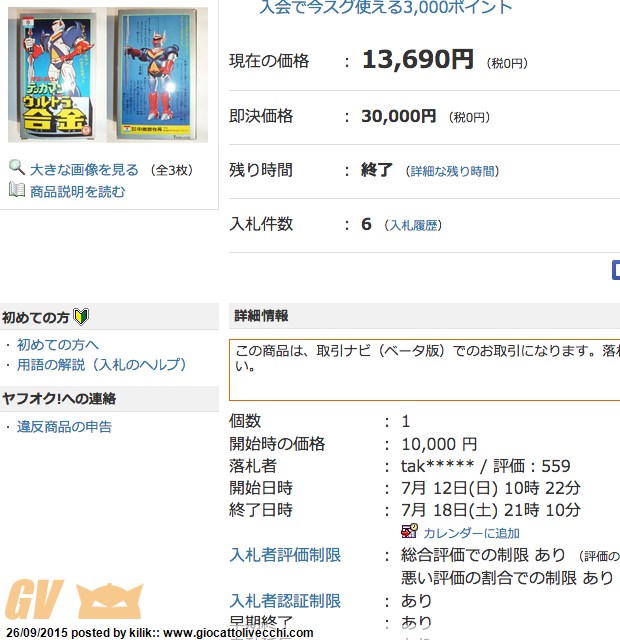The image size is (620, 640).
Task: Open the 入札者認証制限 help link
Action: [x=285, y=601]
